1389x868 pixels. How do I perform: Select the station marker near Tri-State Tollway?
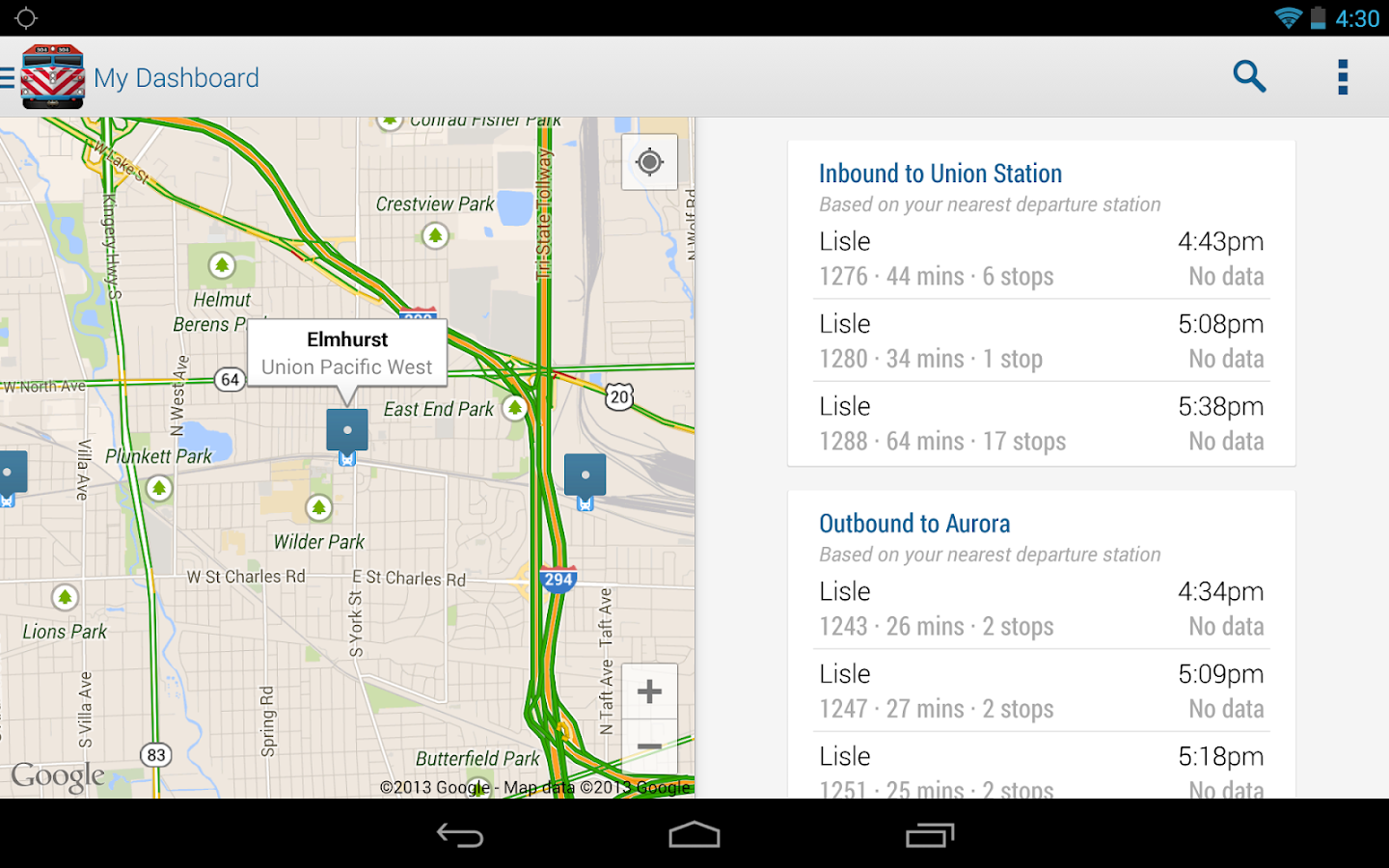click(x=585, y=475)
